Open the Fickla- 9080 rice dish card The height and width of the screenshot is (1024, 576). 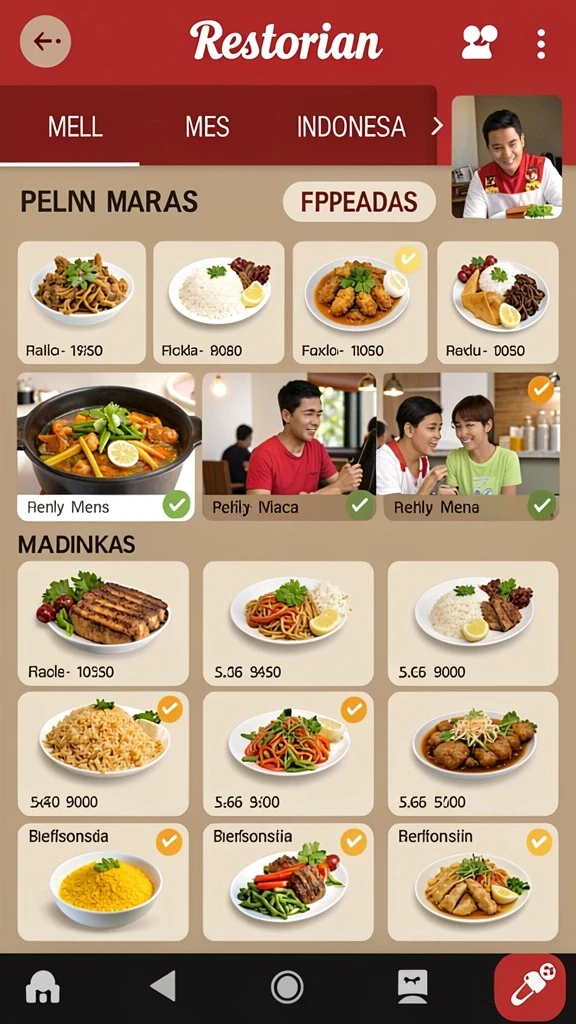click(219, 302)
